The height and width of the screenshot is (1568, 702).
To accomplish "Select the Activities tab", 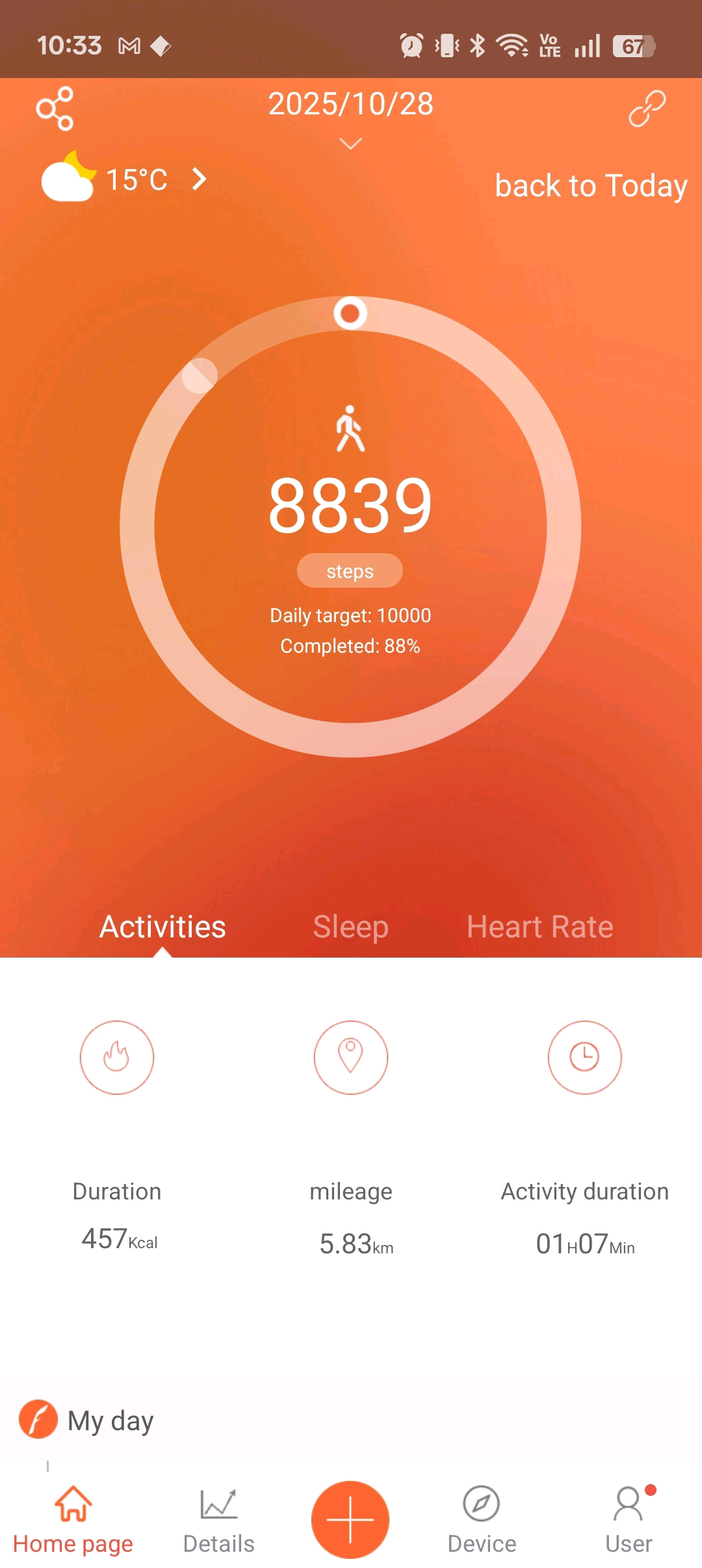I will [162, 926].
